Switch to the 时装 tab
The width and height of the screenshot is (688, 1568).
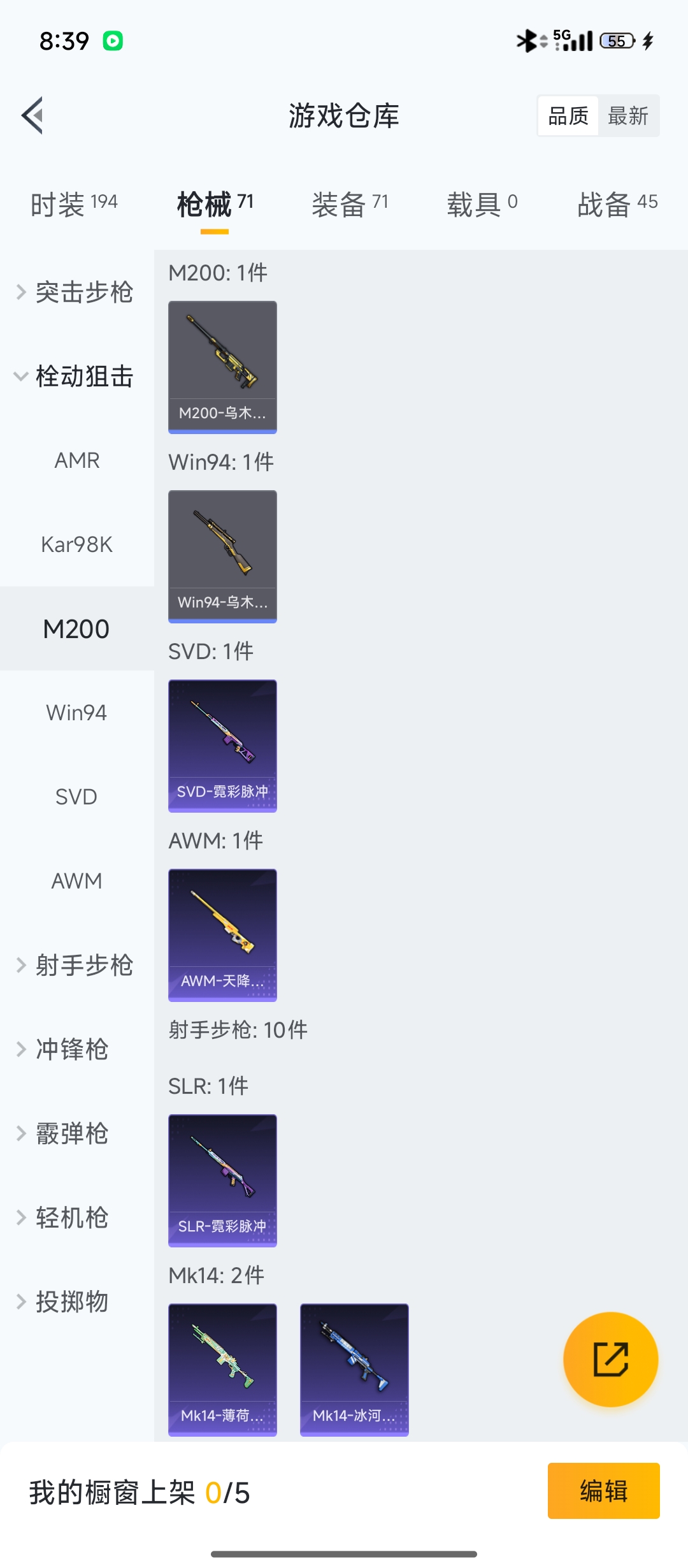tap(74, 205)
